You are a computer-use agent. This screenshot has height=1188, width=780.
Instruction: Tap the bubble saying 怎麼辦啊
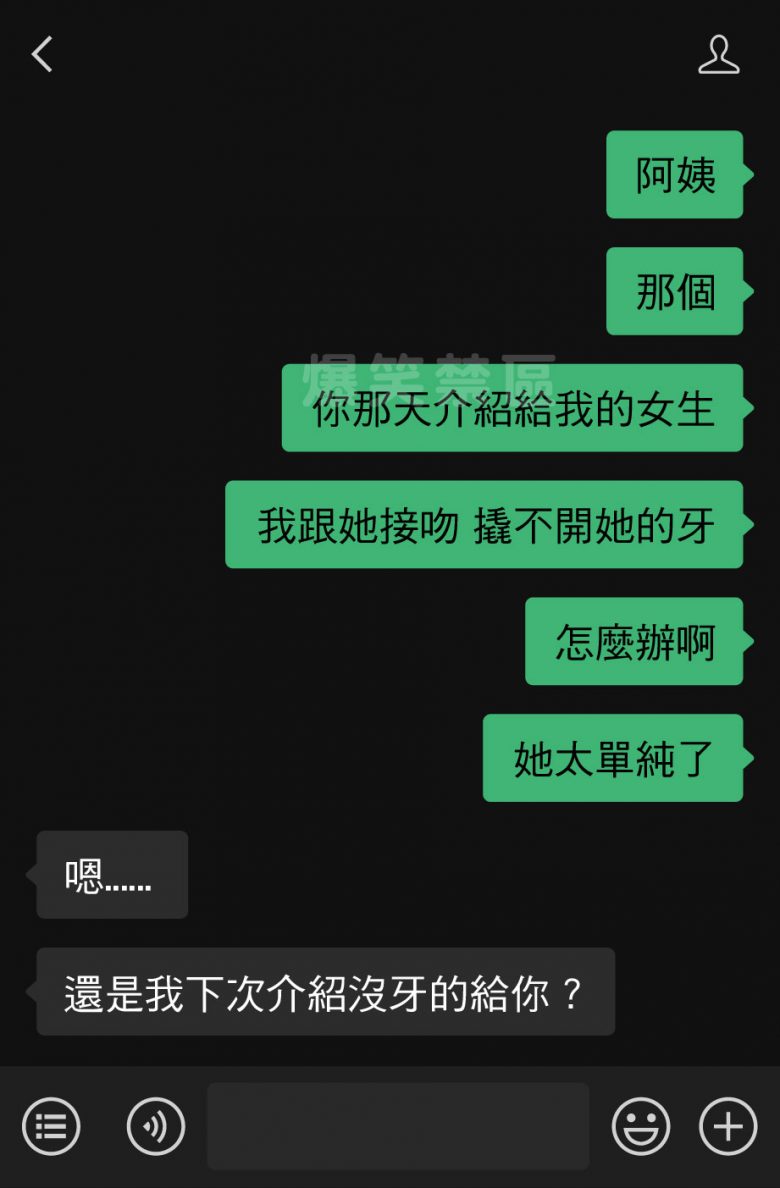tap(634, 643)
